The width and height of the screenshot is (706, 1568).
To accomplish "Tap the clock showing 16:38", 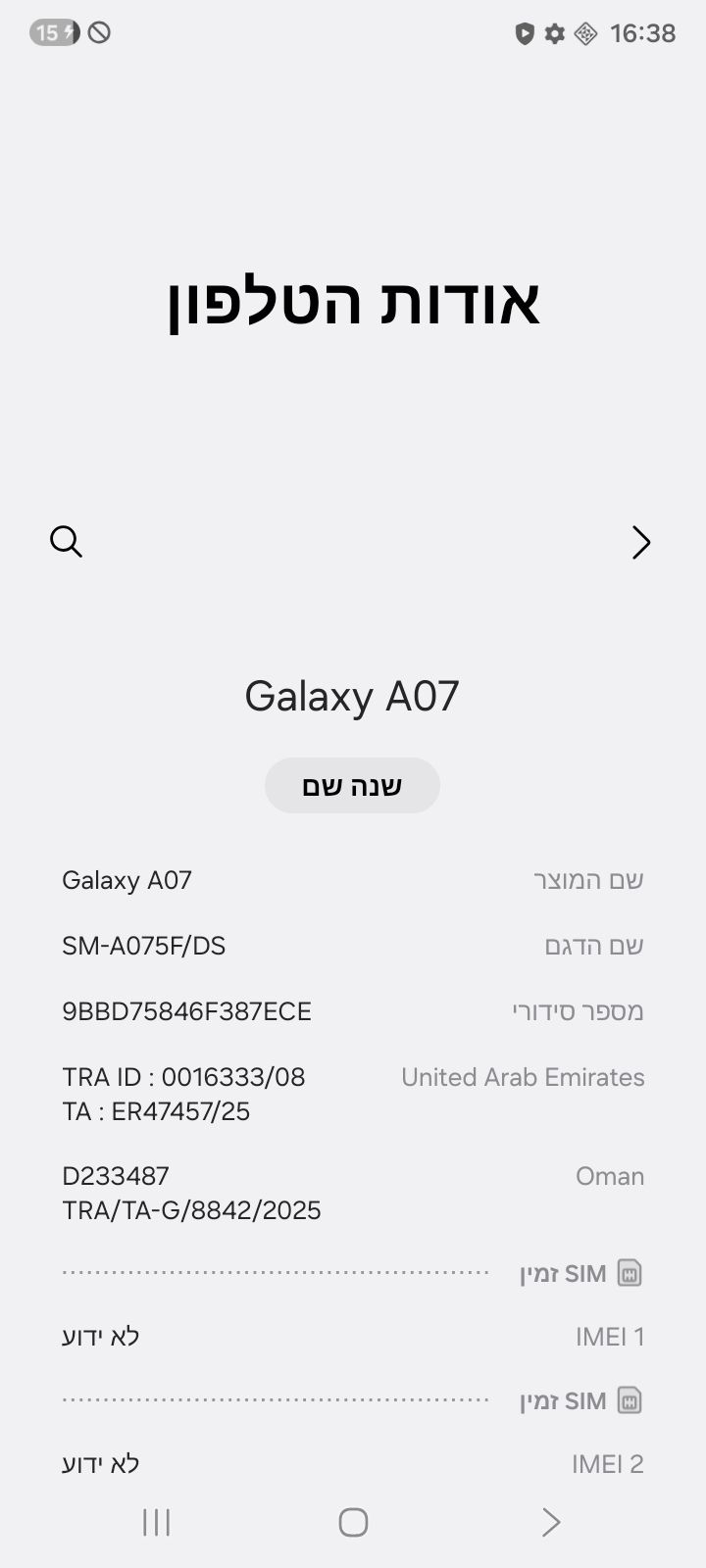I will click(643, 32).
